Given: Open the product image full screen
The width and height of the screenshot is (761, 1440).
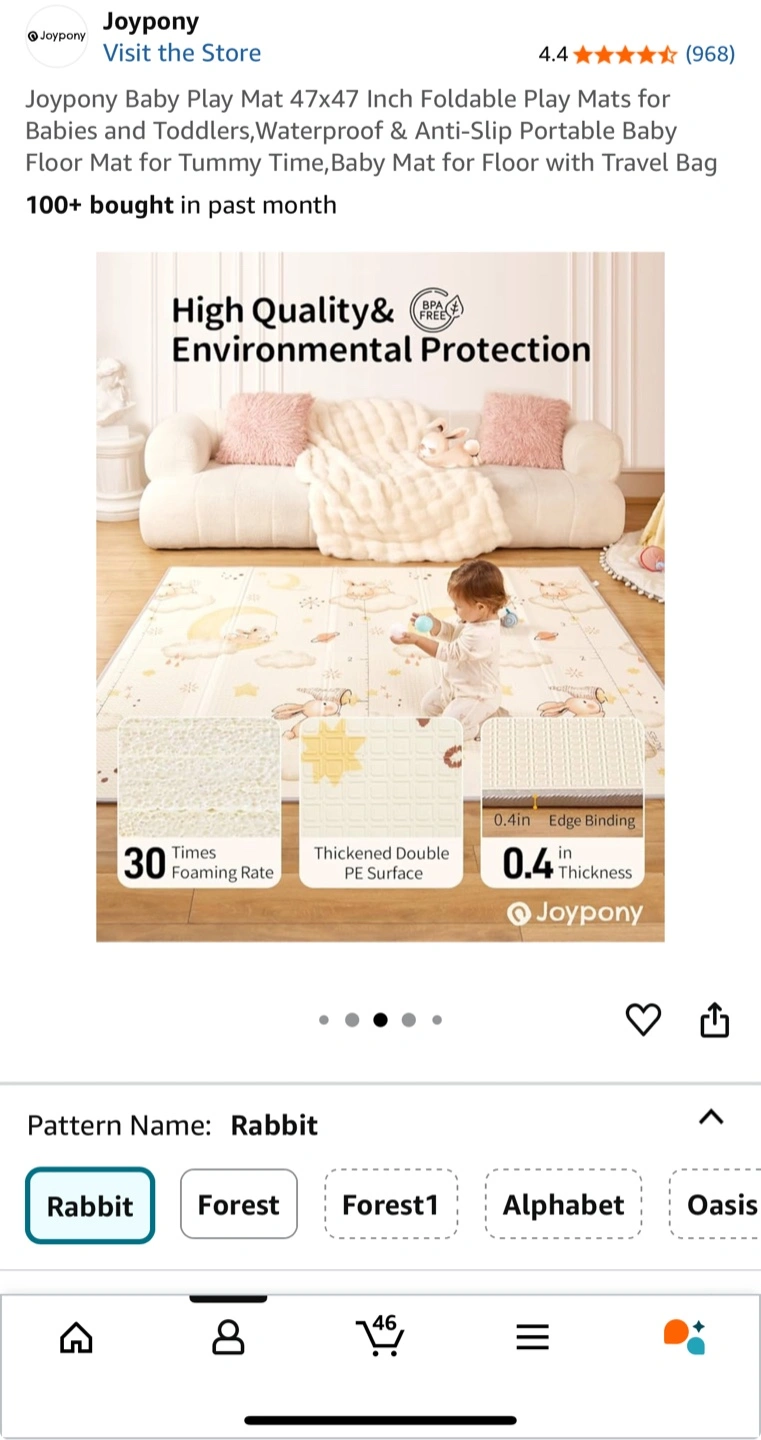Looking at the screenshot, I should pyautogui.click(x=380, y=597).
